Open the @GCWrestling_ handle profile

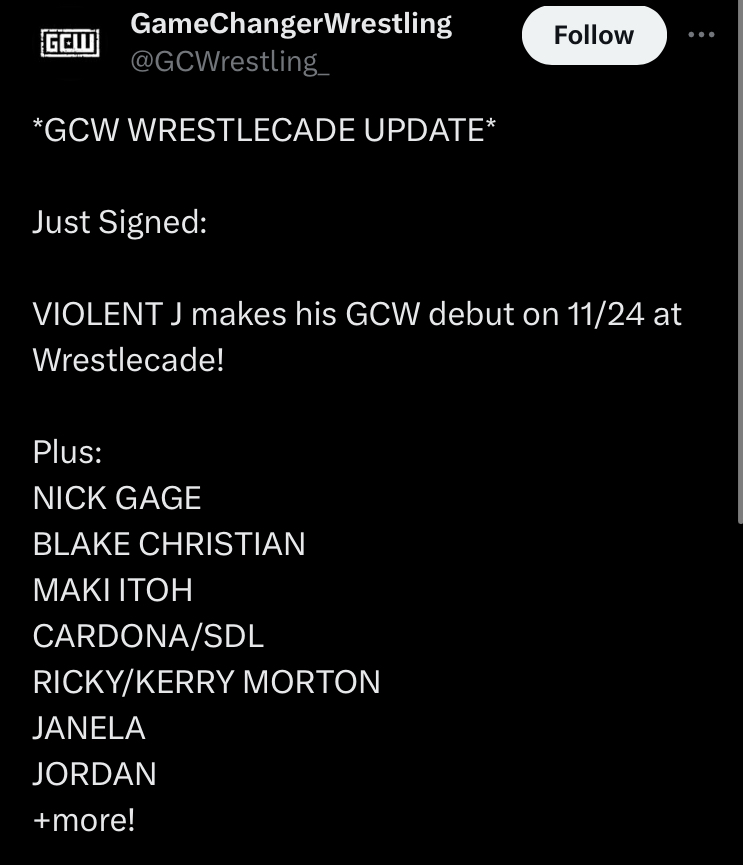pyautogui.click(x=230, y=62)
